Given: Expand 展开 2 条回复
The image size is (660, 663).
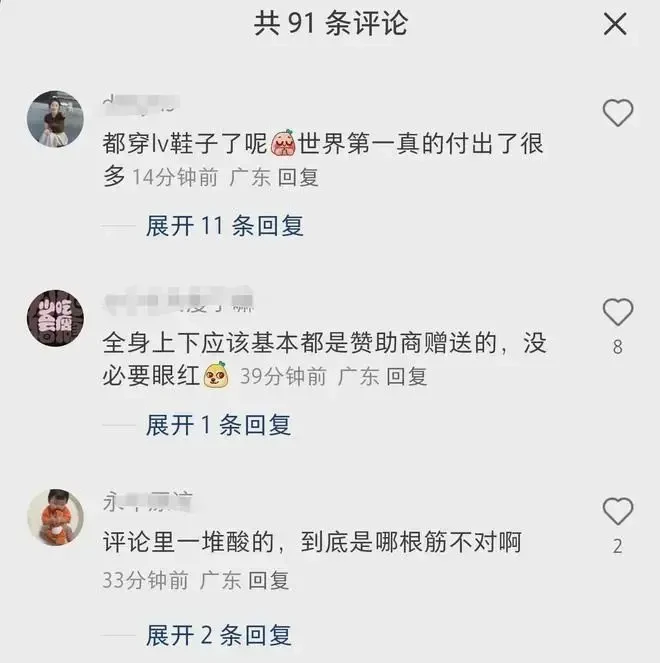Looking at the screenshot, I should 218,634.
